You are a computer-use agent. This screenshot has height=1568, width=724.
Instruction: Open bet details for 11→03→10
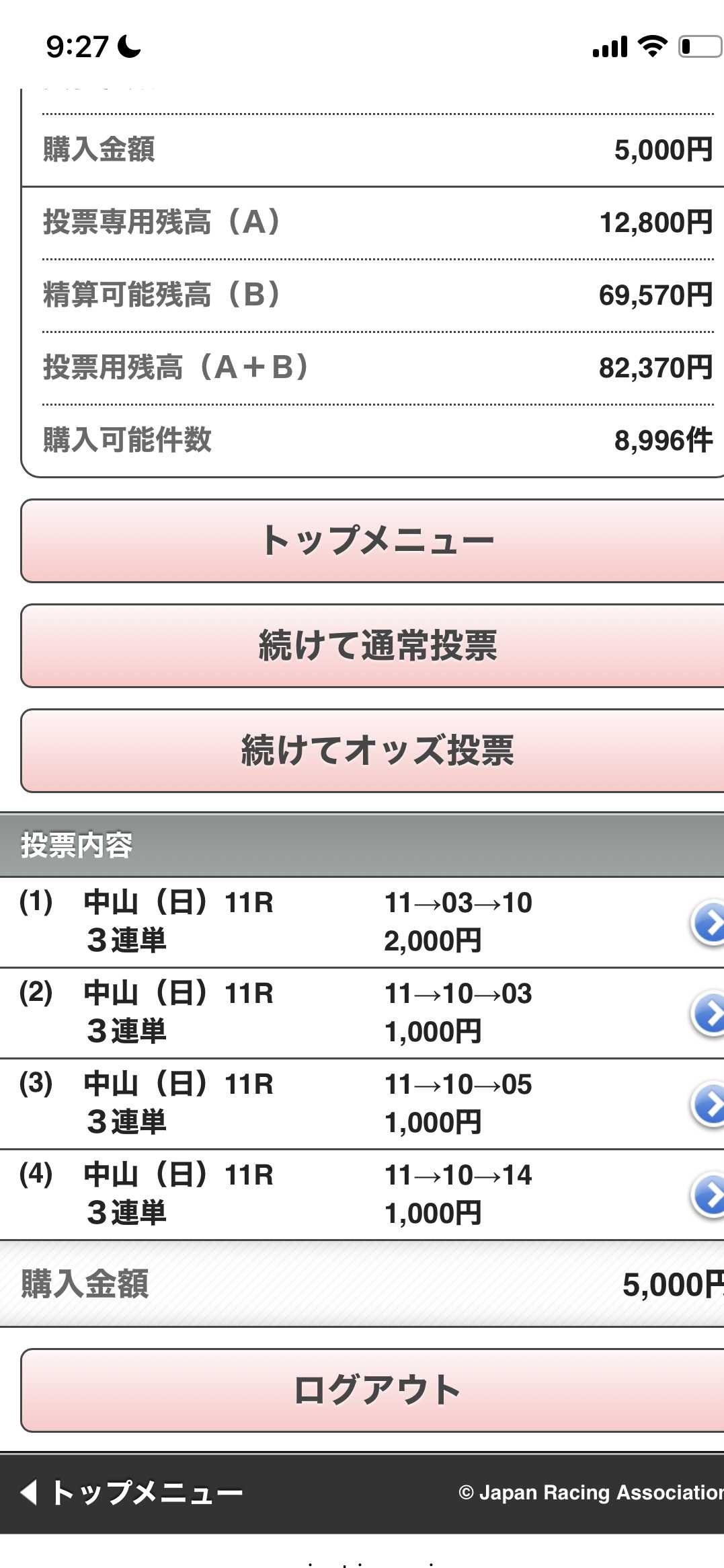click(708, 922)
